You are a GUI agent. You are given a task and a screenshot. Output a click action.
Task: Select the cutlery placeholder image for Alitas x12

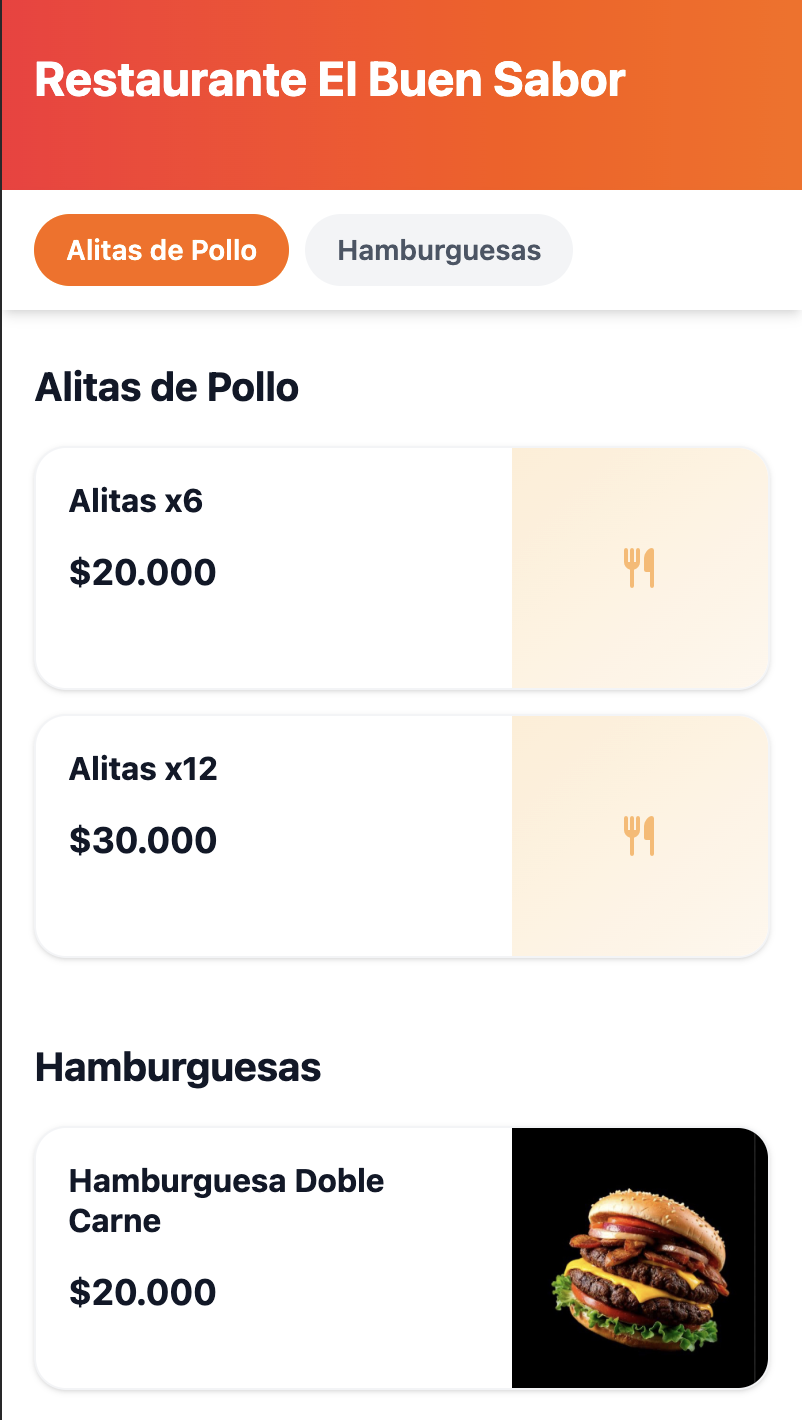639,834
